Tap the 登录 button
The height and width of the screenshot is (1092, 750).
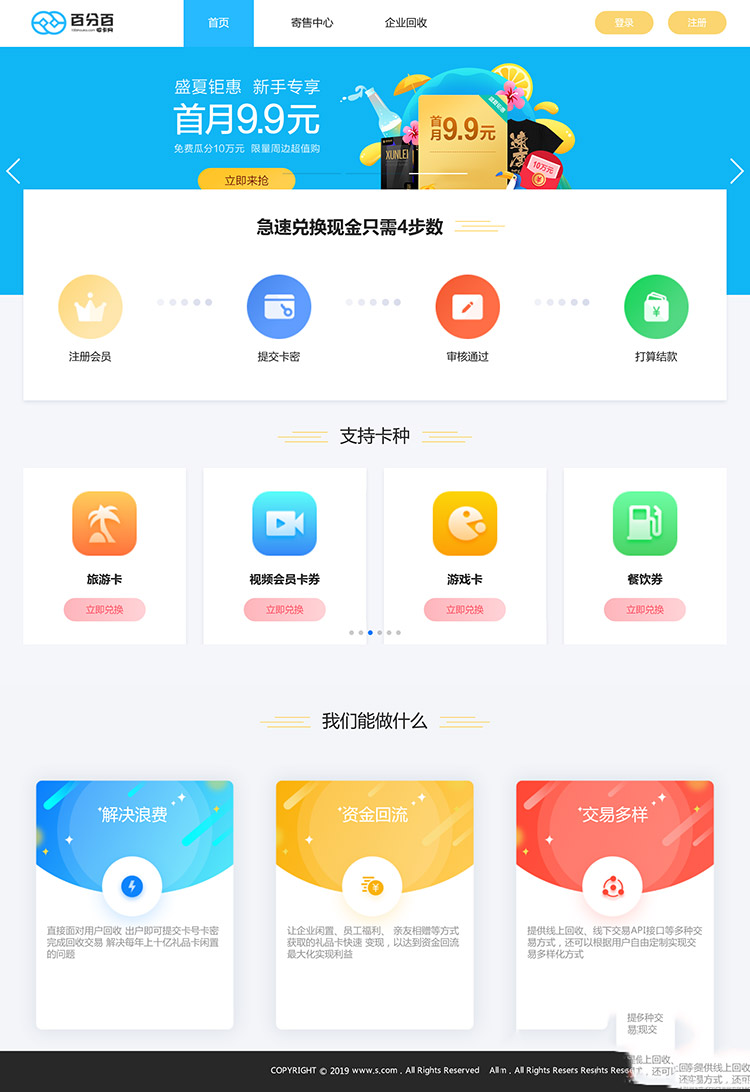[x=624, y=23]
